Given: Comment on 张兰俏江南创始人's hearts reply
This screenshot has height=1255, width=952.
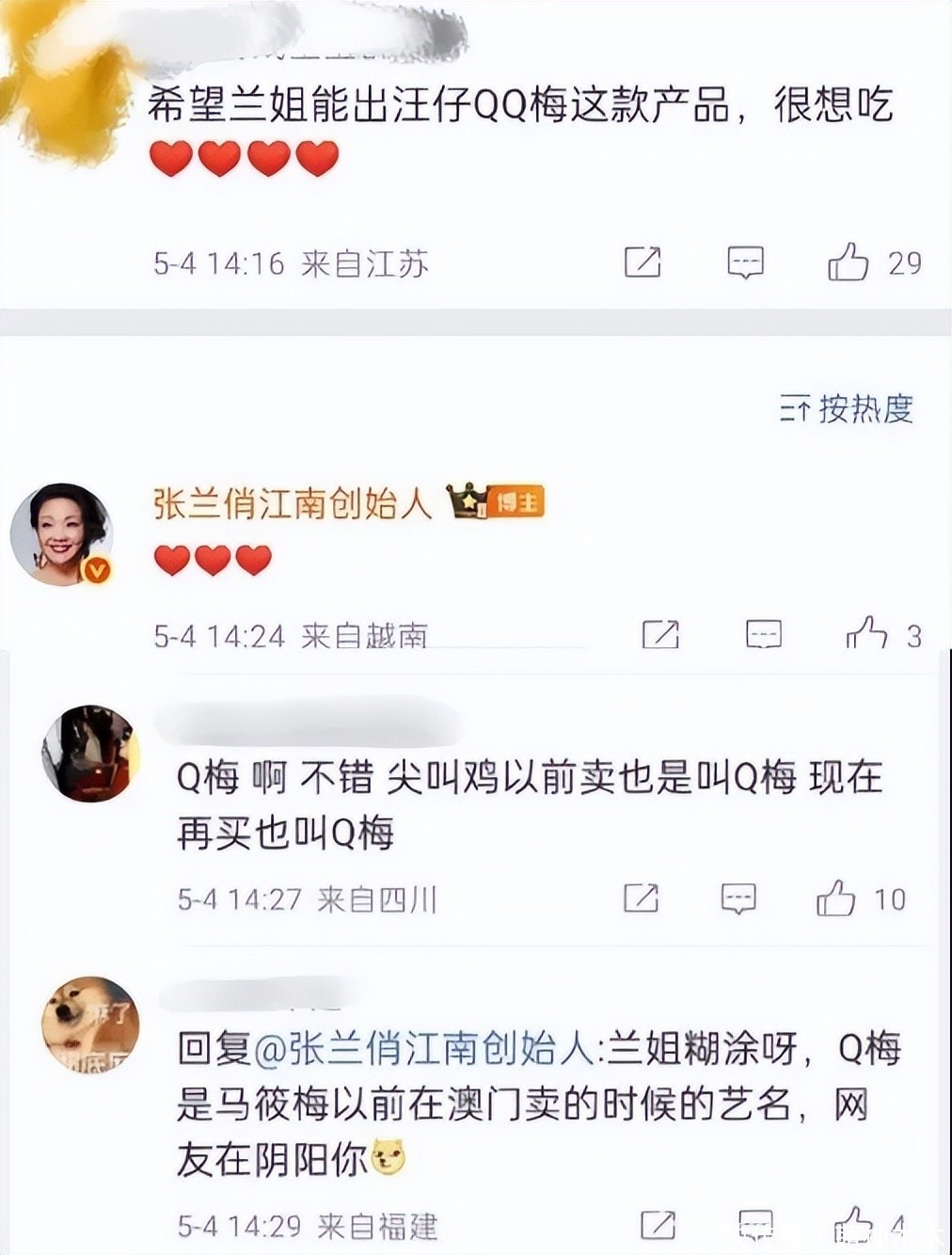Looking at the screenshot, I should (763, 634).
